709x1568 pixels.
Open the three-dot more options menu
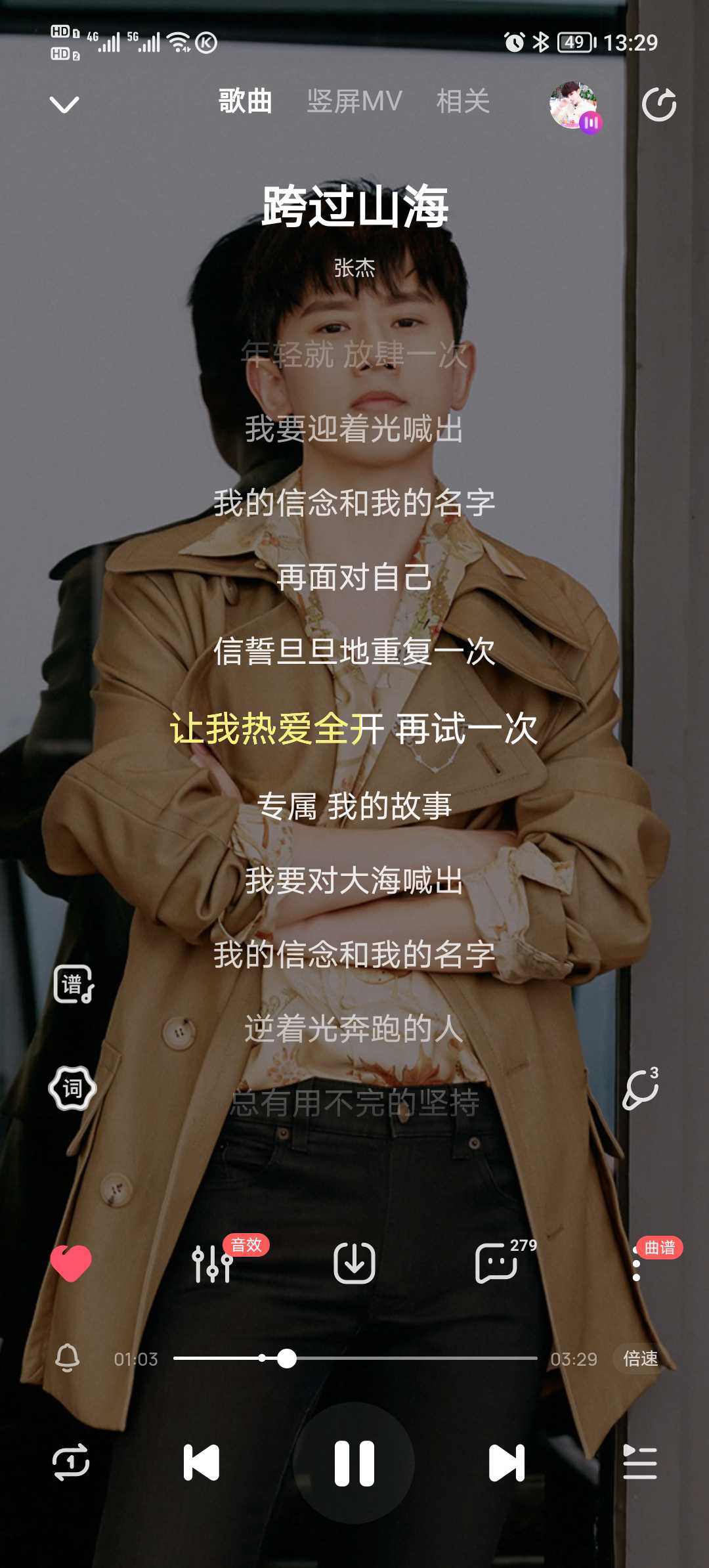tap(636, 1263)
